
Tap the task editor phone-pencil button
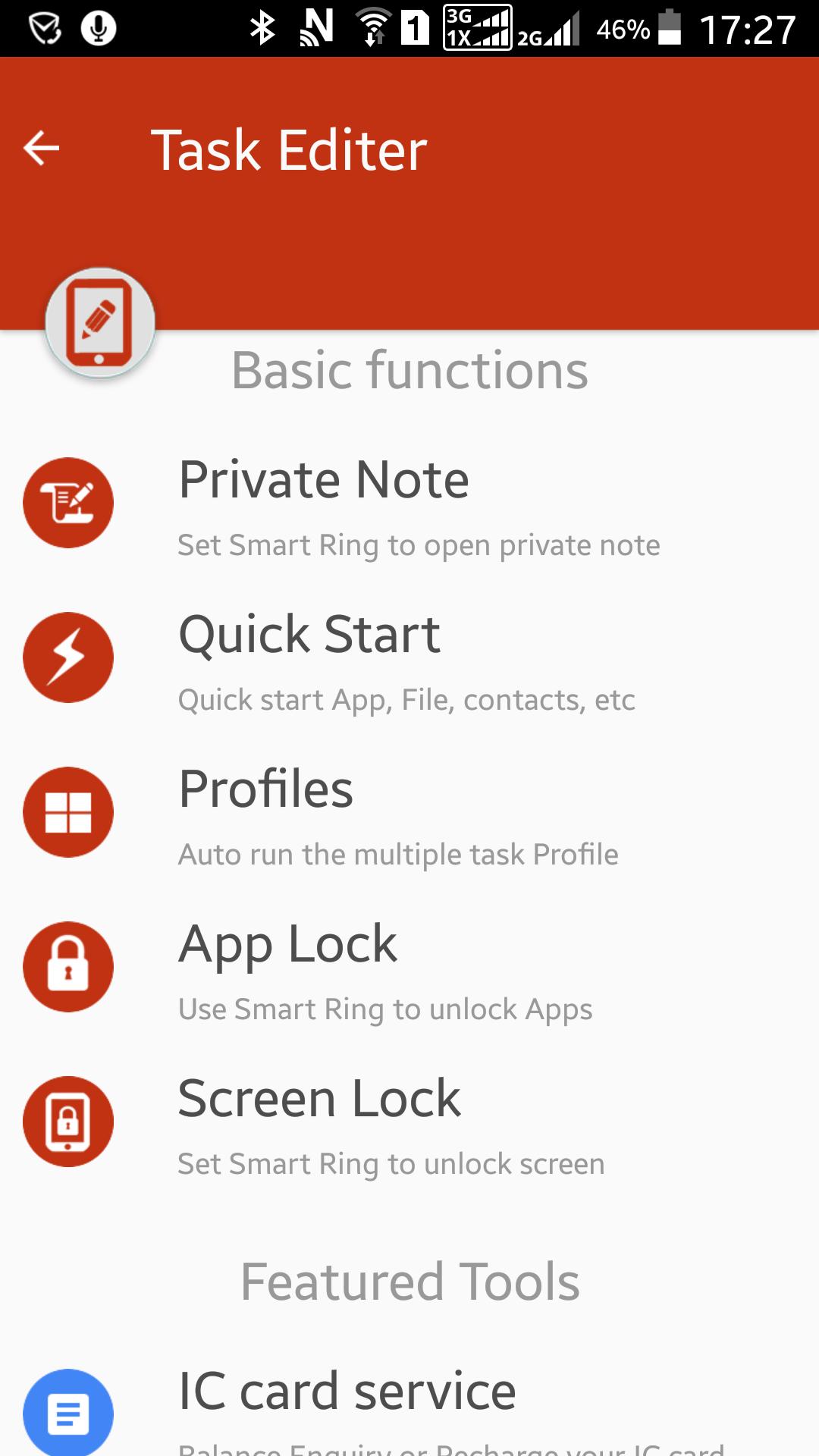pyautogui.click(x=100, y=324)
